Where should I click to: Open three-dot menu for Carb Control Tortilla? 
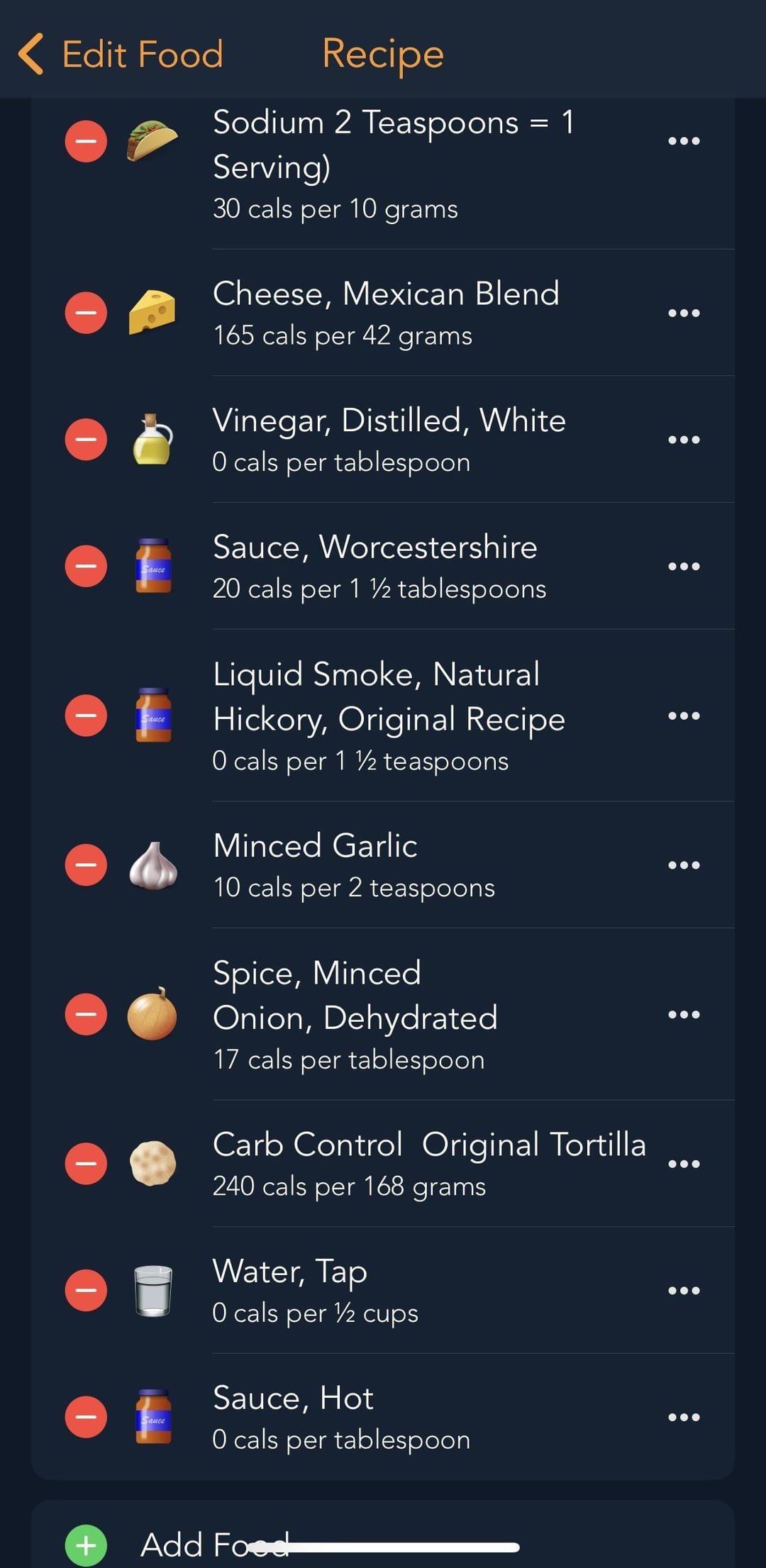tap(684, 1164)
